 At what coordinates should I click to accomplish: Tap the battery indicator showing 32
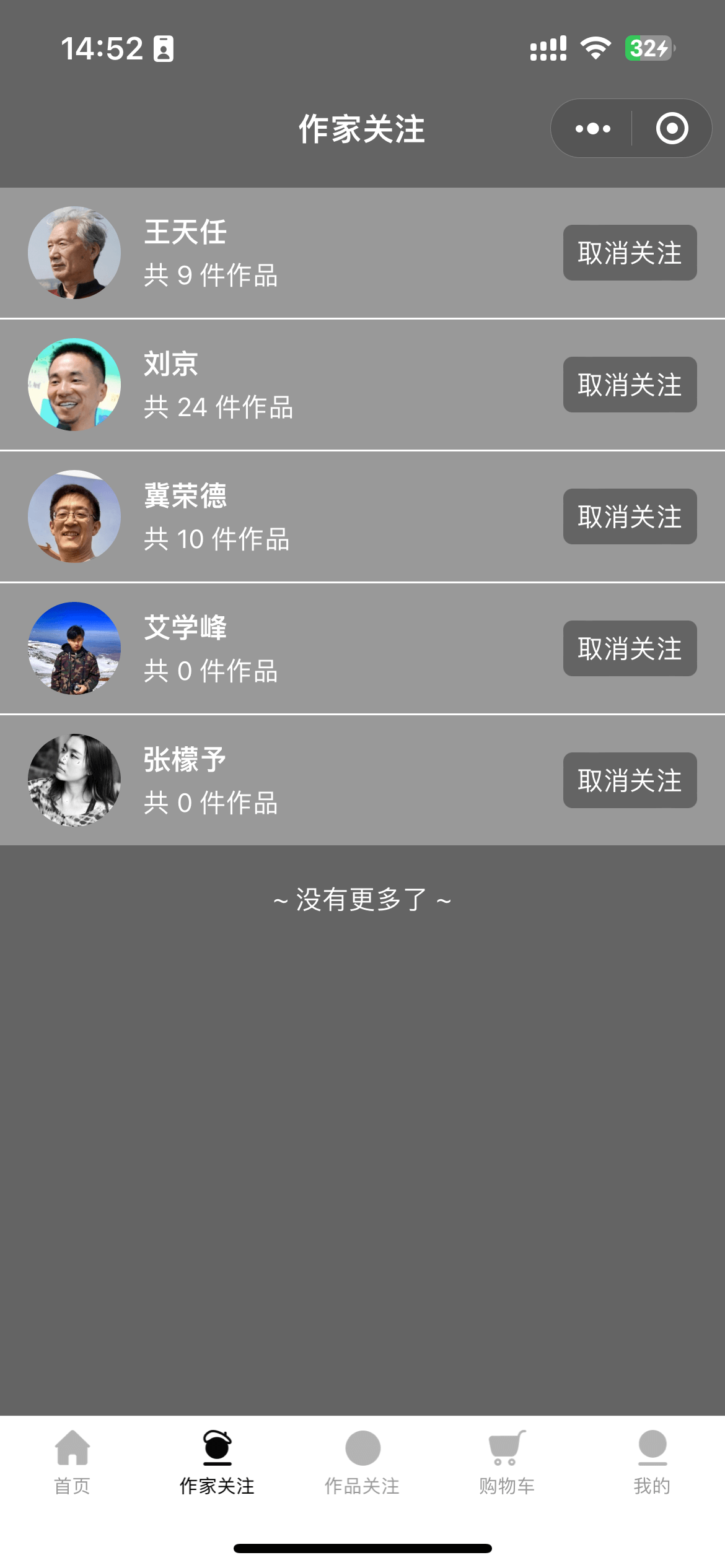click(647, 47)
